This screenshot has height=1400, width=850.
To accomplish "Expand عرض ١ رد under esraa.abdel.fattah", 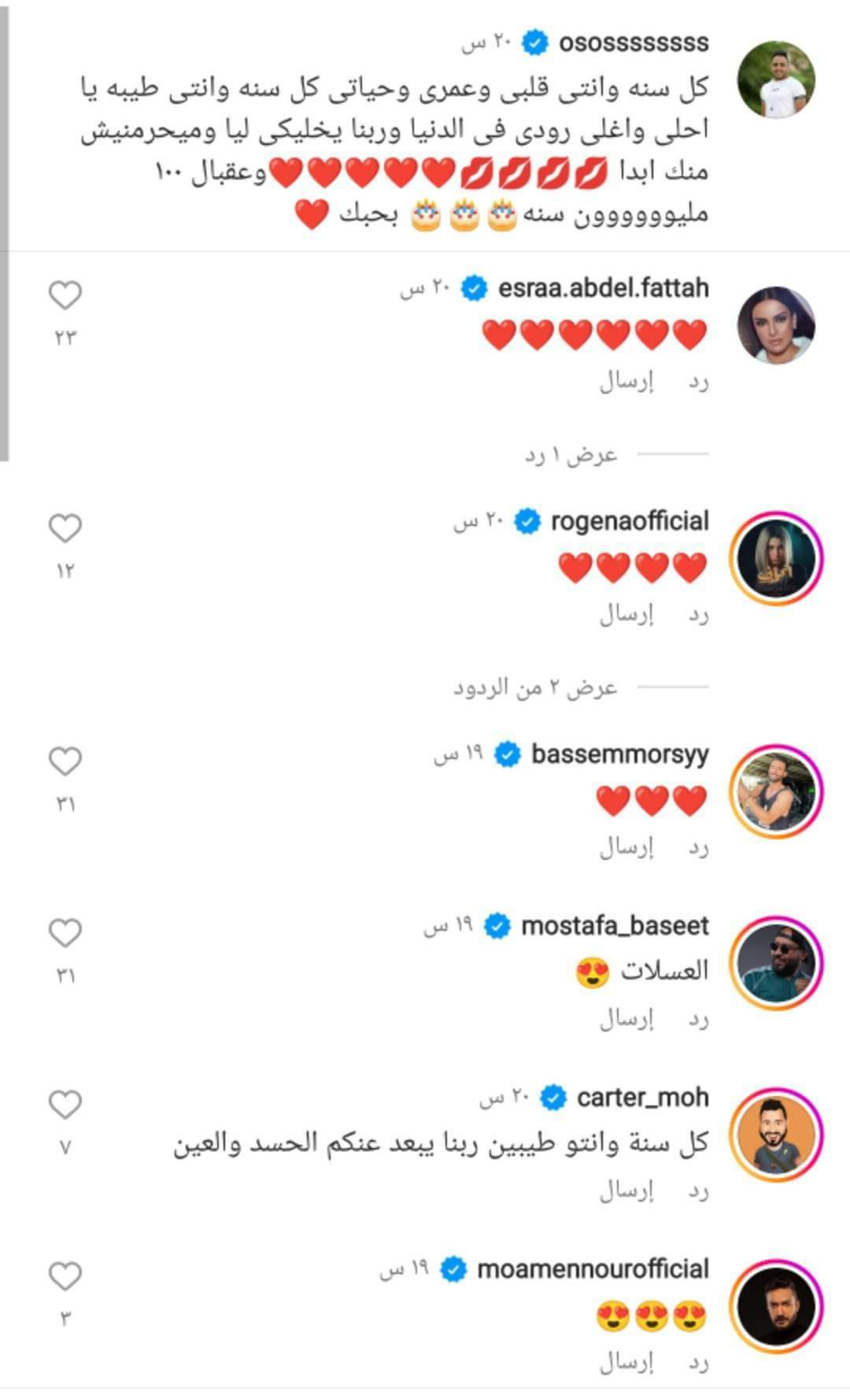I will (571, 455).
